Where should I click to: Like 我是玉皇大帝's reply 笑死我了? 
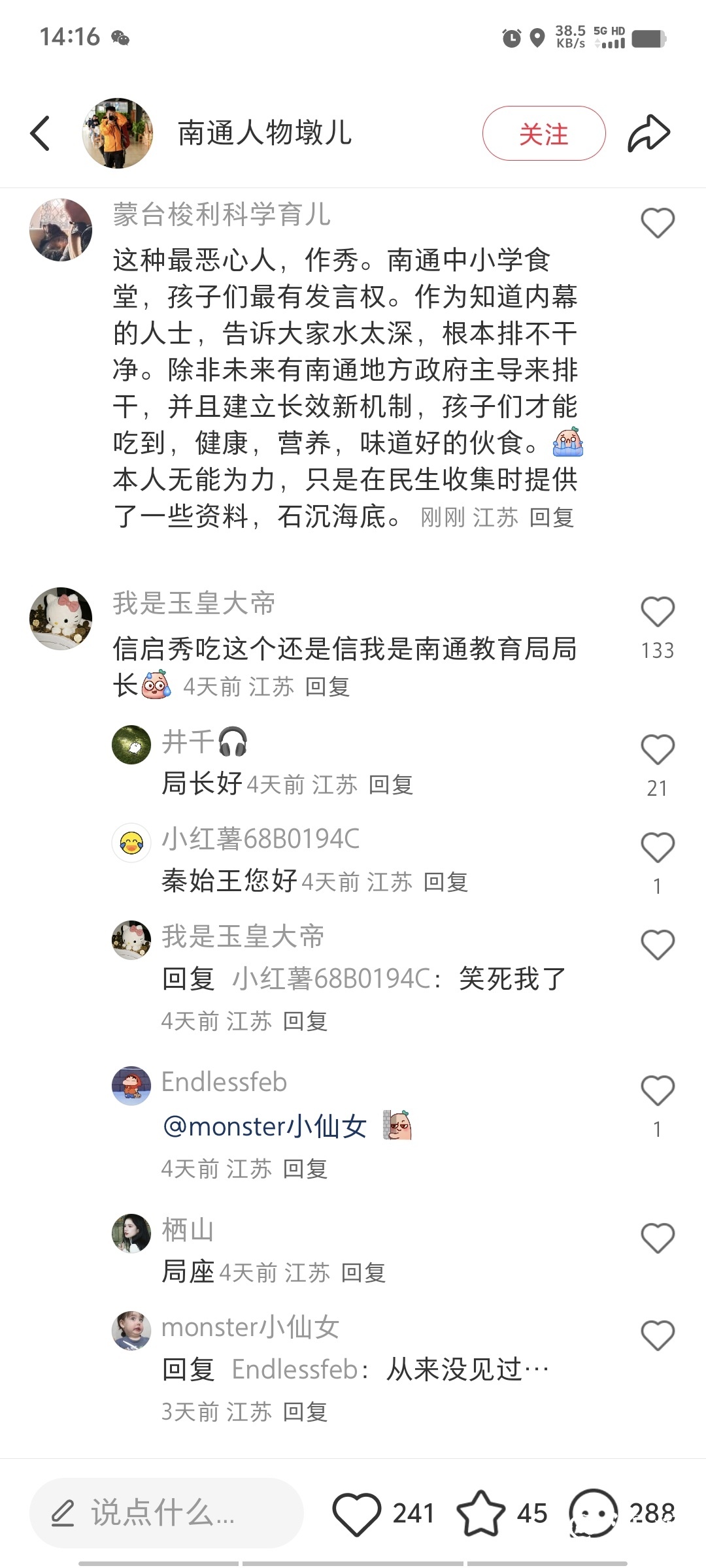[x=657, y=945]
